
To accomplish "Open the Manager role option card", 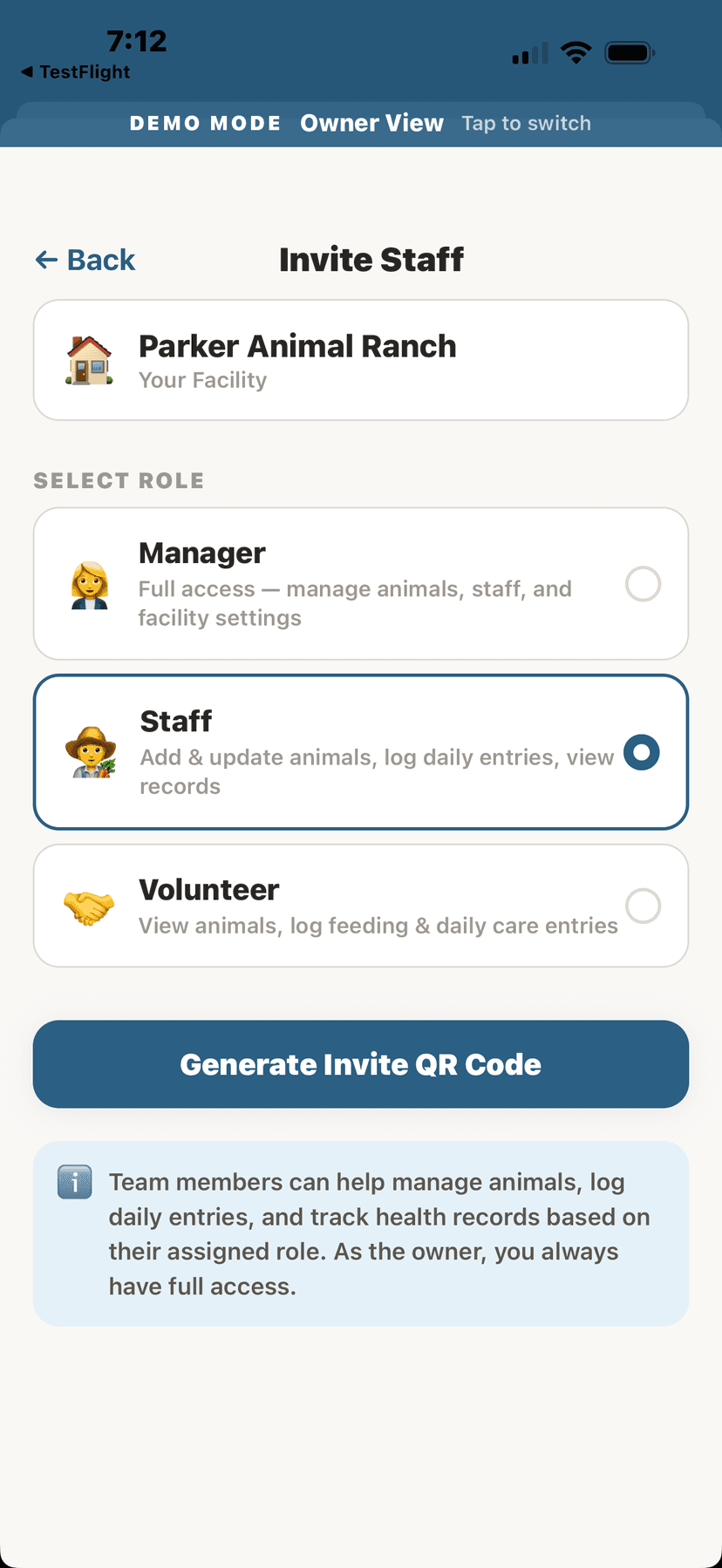I will pos(361,583).
